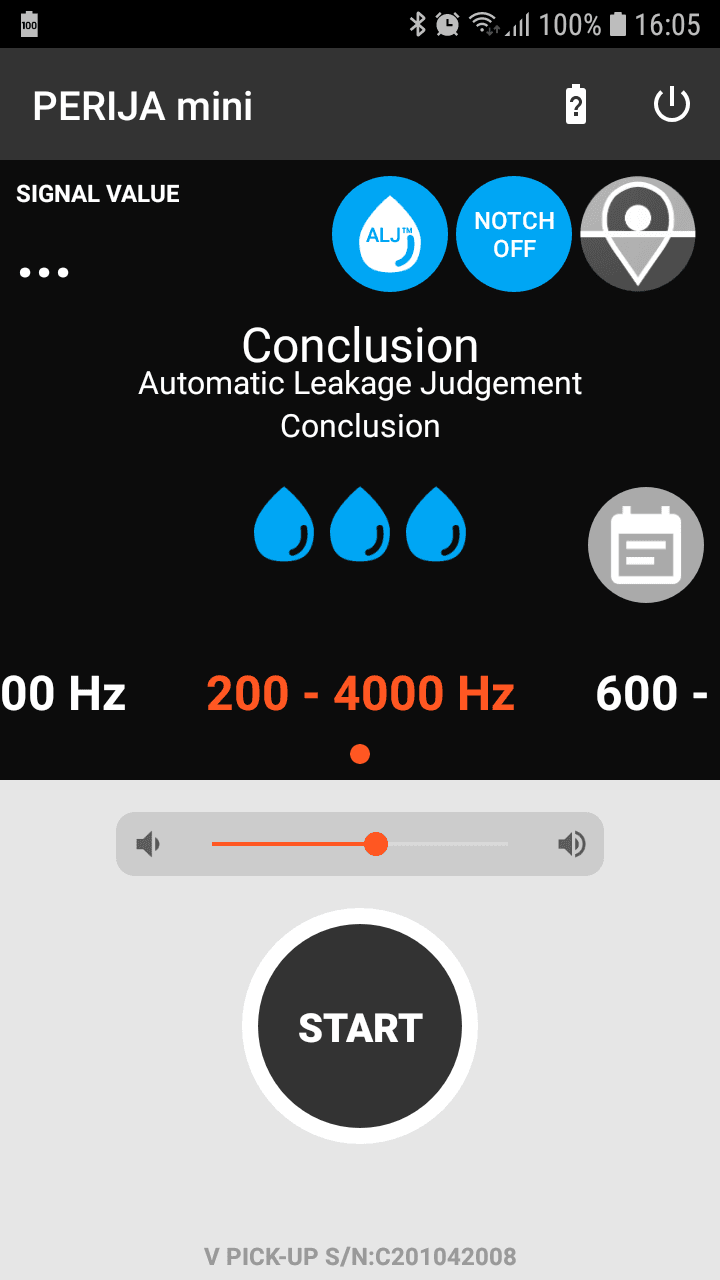Open the measurement log notes icon
Viewport: 720px width, 1280px height.
coord(645,545)
